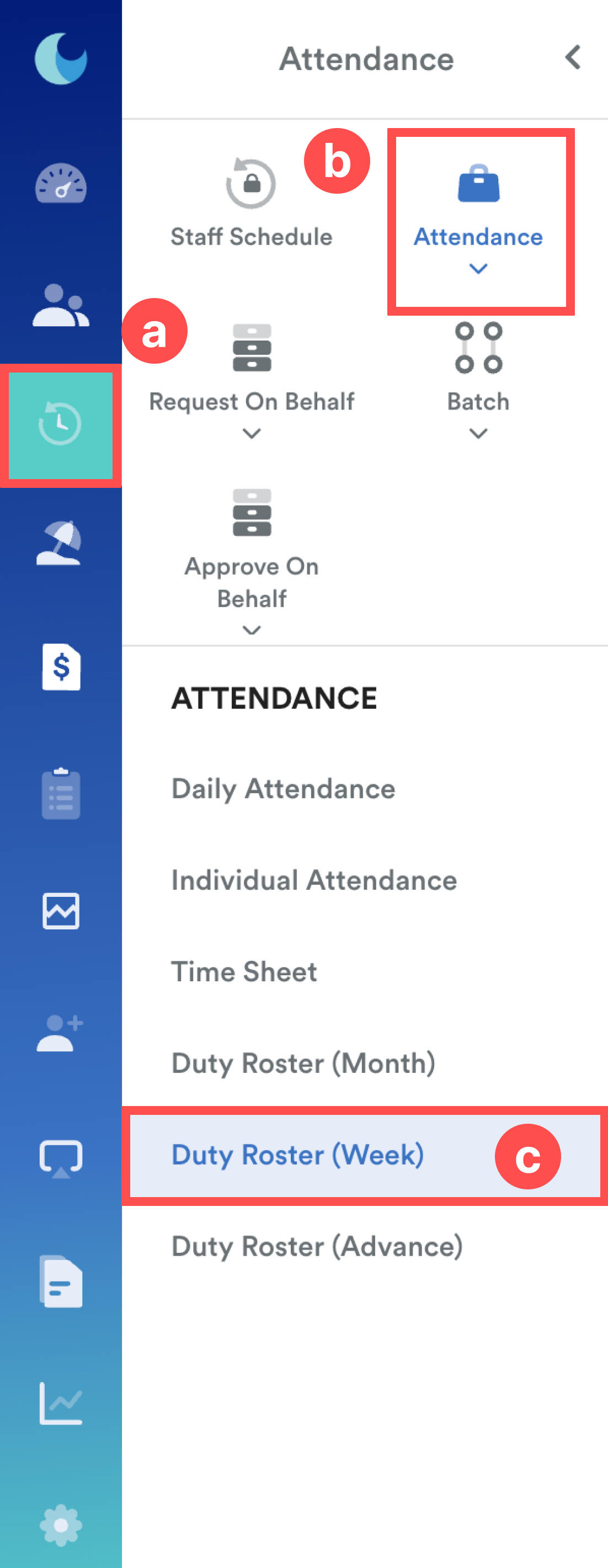Open the clipboard checklist icon
The image size is (608, 1568).
point(61,794)
